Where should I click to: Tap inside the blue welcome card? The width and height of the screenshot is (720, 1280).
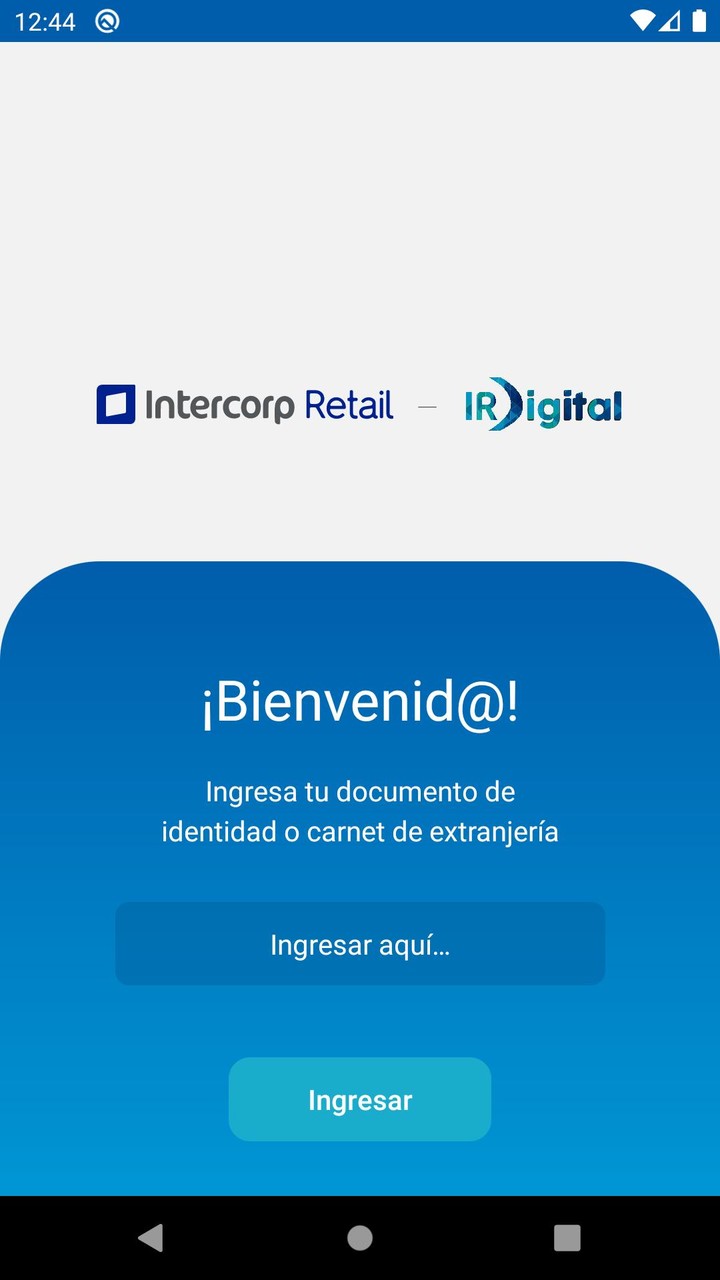360,620
